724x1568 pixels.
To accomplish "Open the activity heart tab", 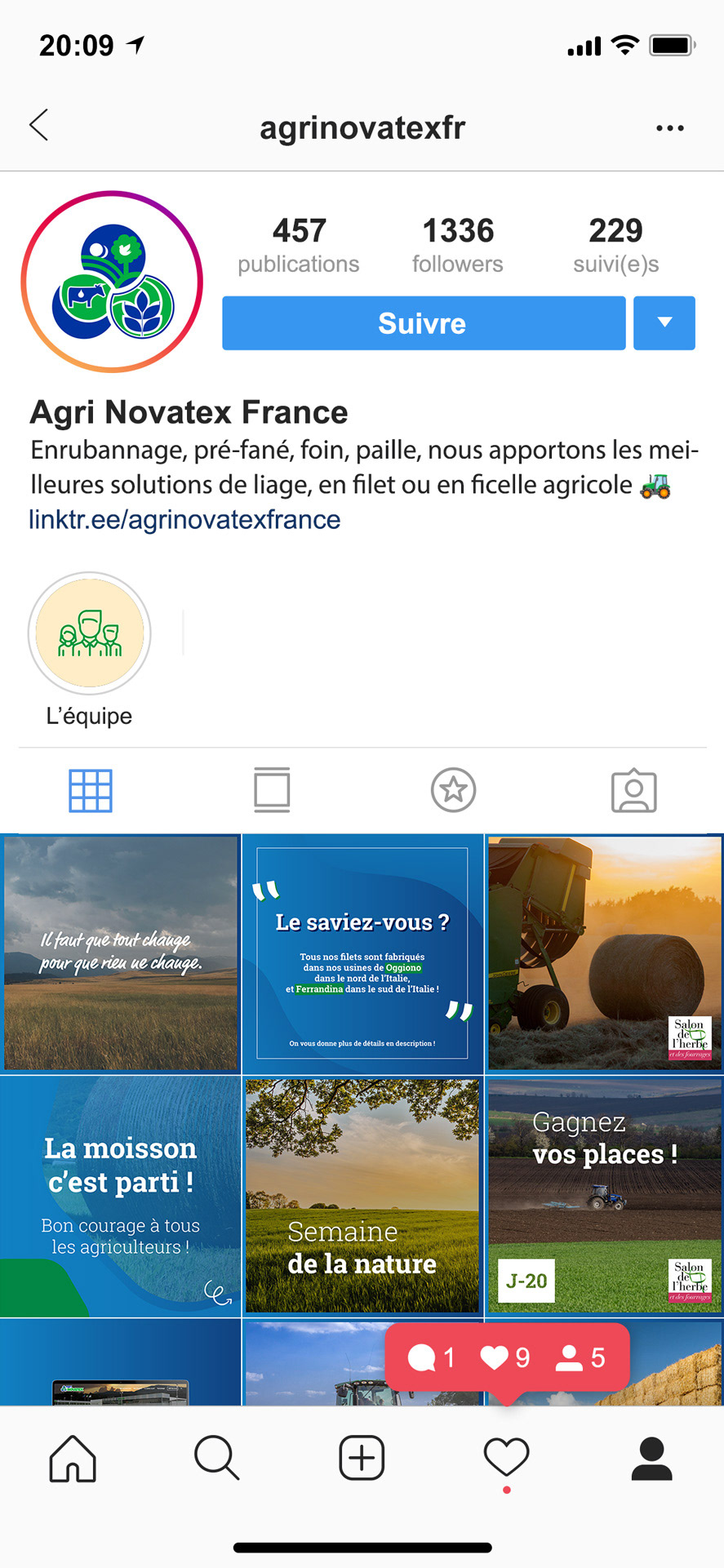I will pos(506,1458).
